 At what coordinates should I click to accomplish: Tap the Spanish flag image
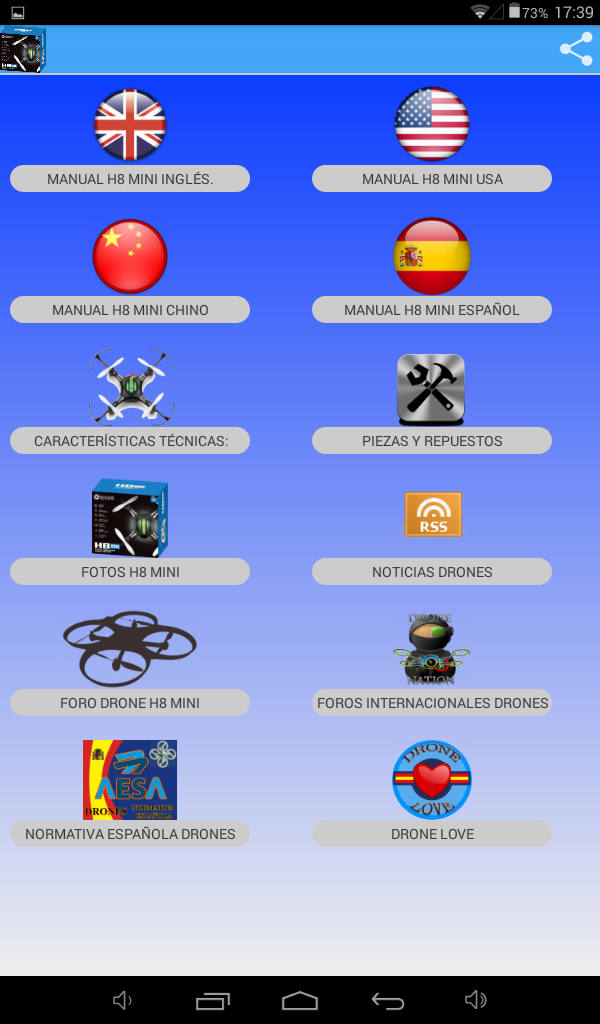[x=432, y=256]
